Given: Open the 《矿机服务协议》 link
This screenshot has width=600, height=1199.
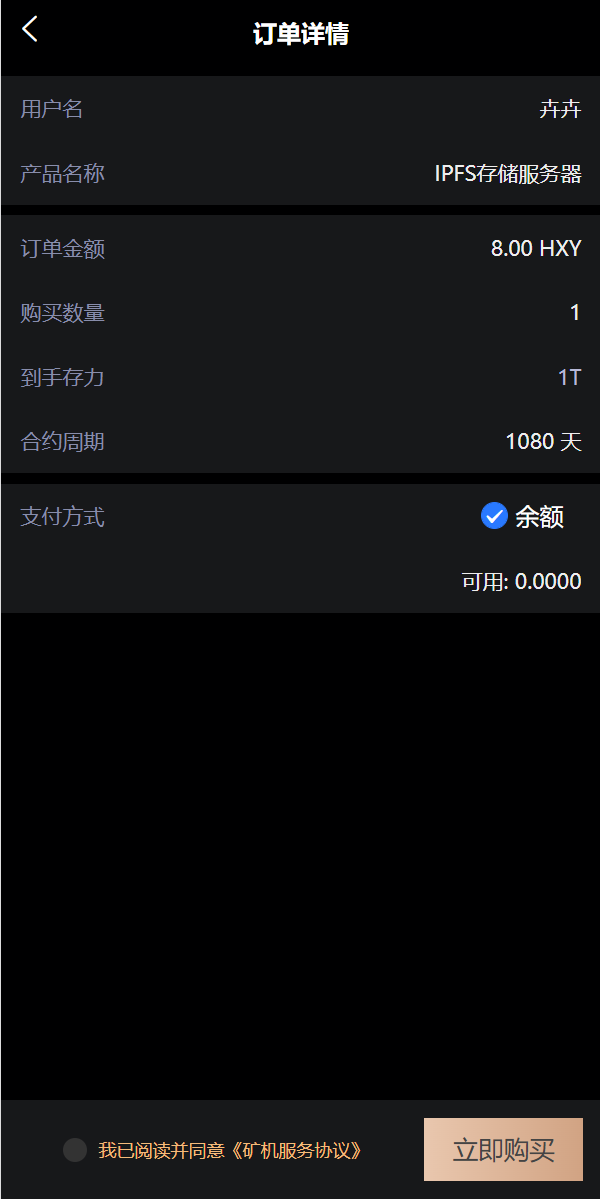Looking at the screenshot, I should click(x=297, y=1150).
